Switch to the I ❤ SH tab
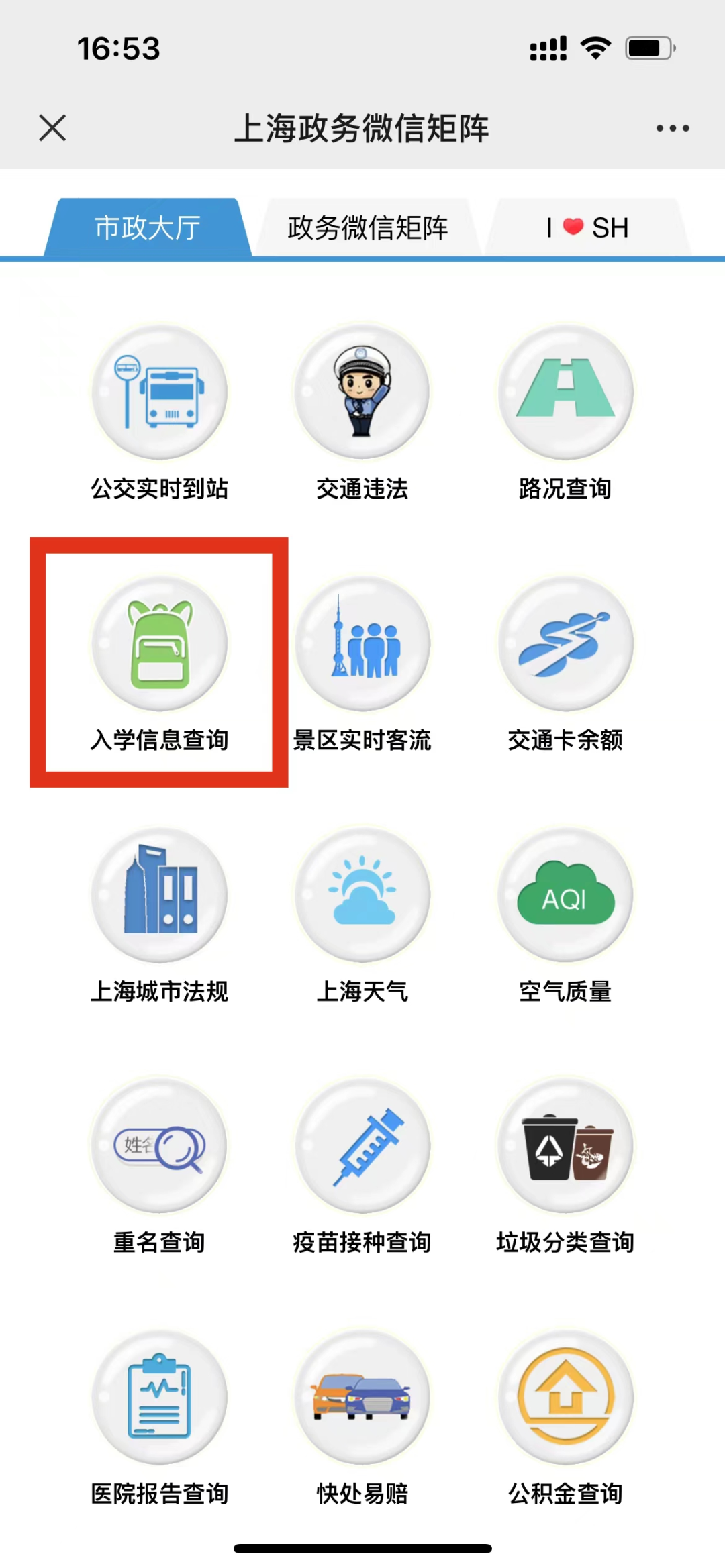The width and height of the screenshot is (725, 1568). (x=587, y=227)
